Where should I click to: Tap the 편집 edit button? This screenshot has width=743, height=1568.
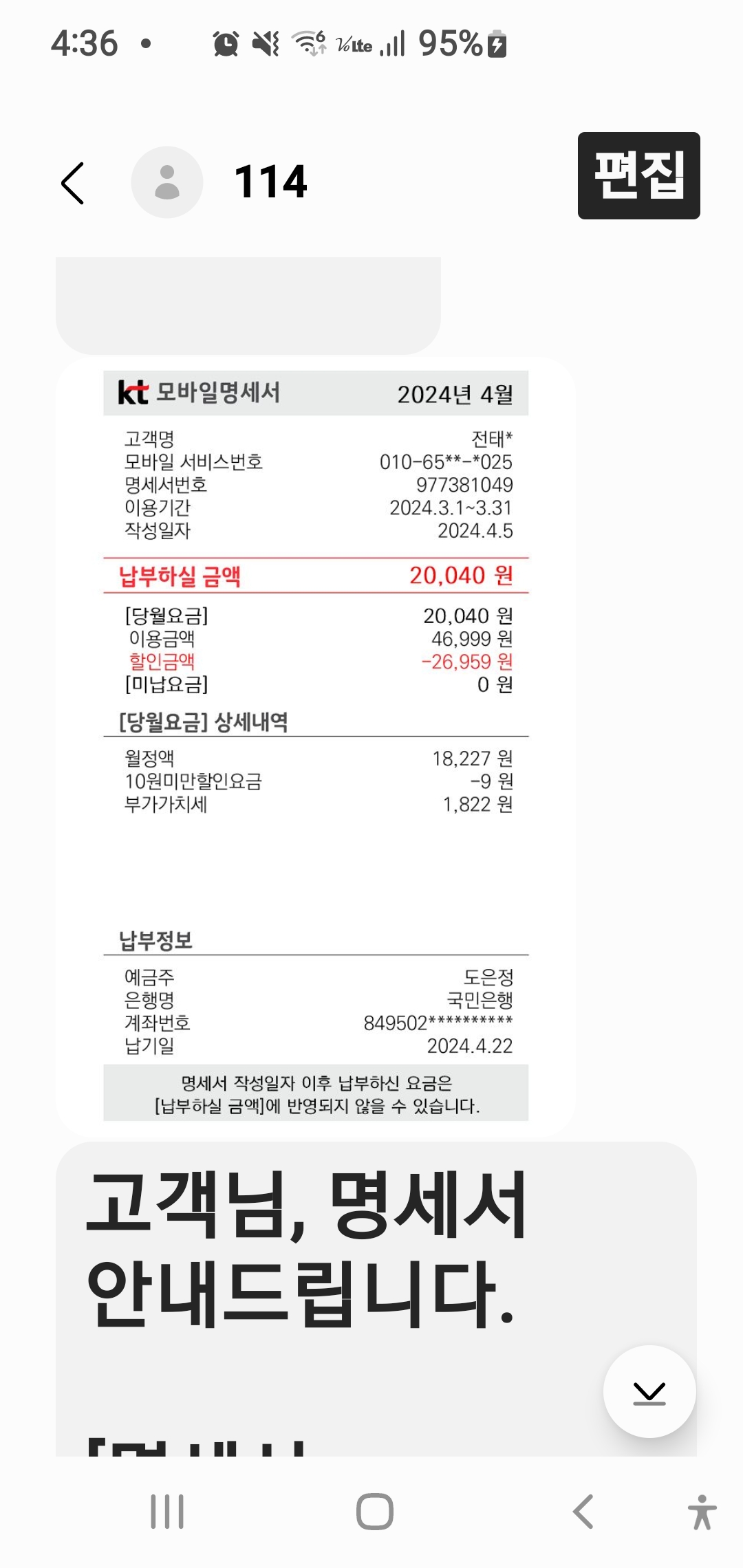[638, 175]
